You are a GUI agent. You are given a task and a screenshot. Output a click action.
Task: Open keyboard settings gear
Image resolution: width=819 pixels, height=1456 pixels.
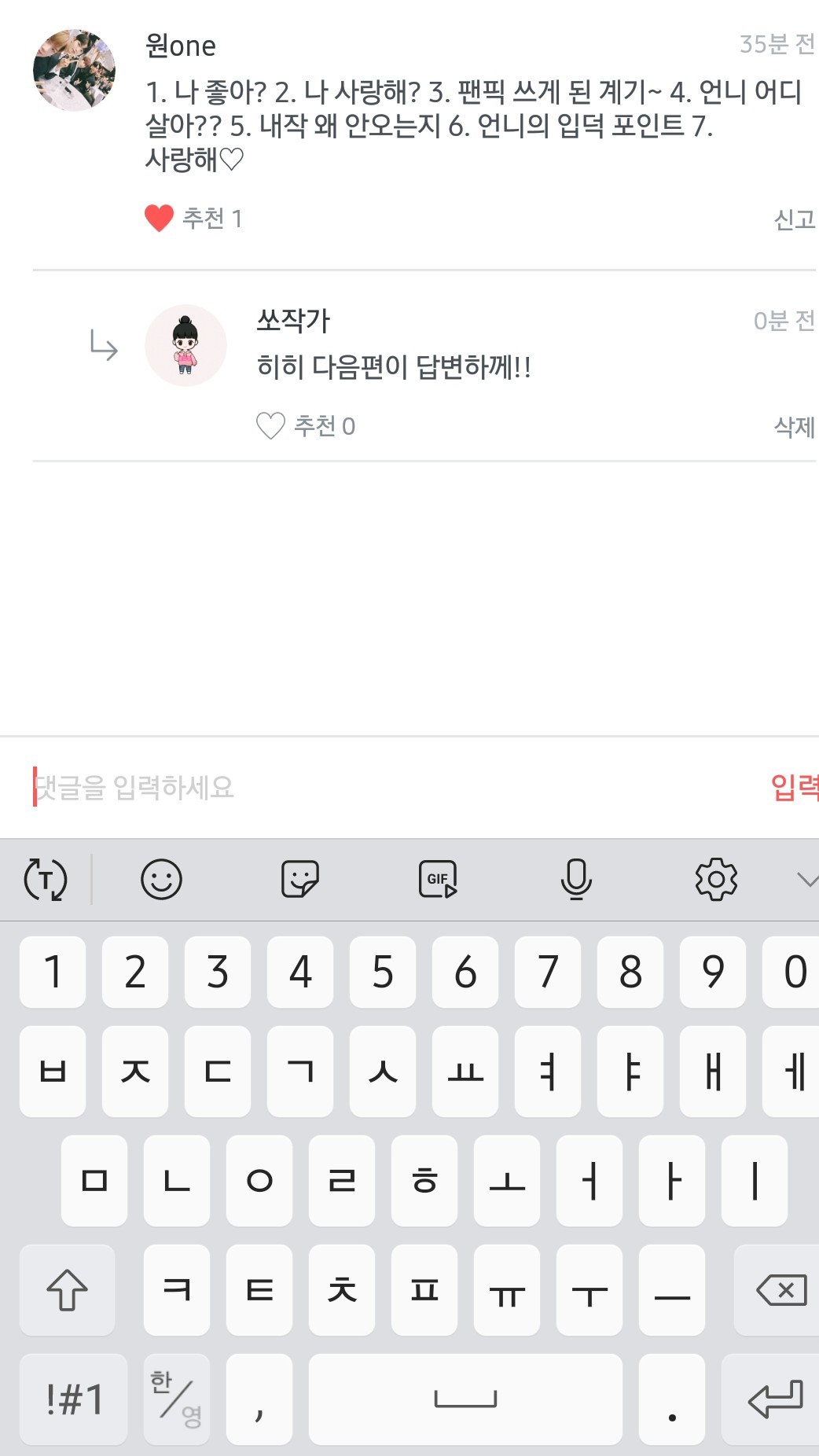pyautogui.click(x=716, y=879)
